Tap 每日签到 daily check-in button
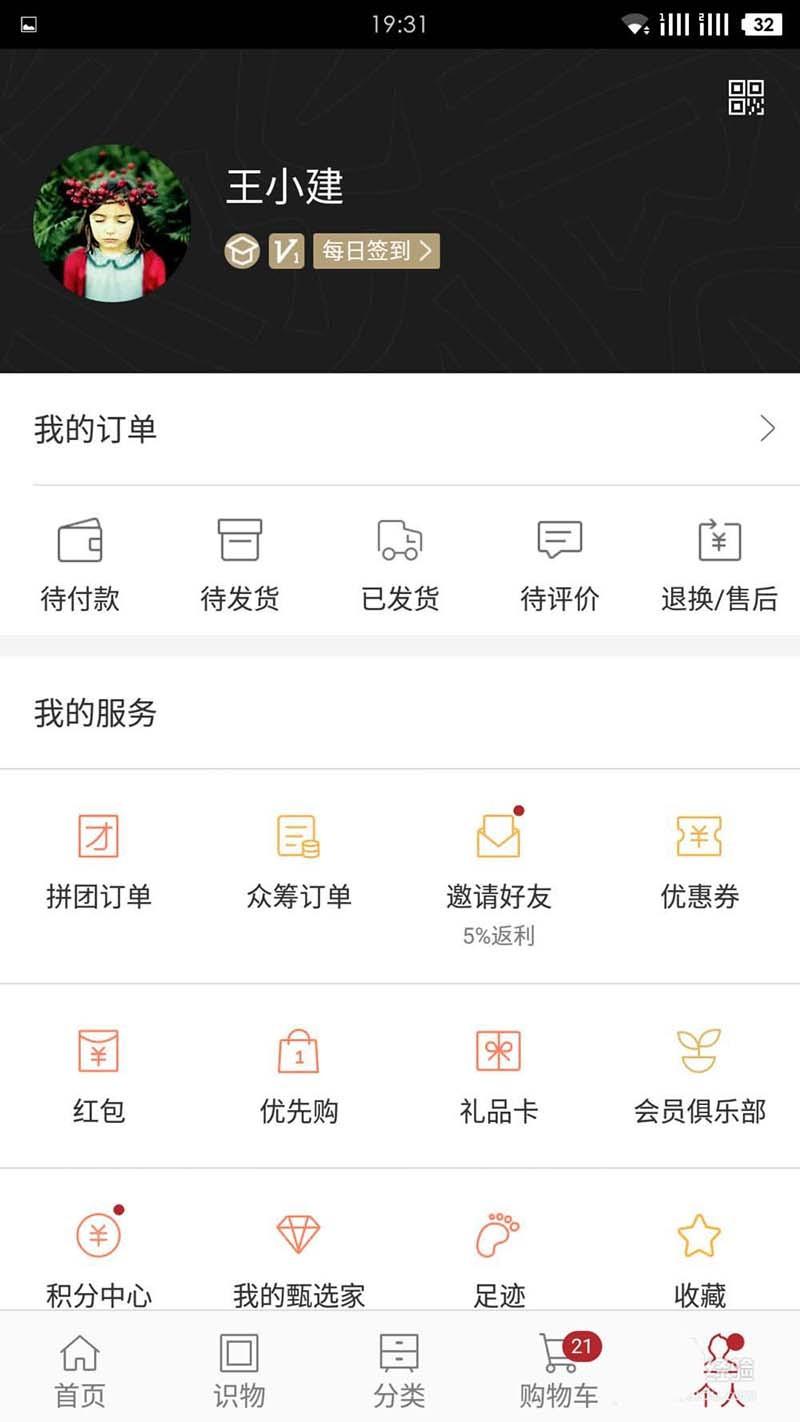Image resolution: width=800 pixels, height=1422 pixels. coord(375,251)
